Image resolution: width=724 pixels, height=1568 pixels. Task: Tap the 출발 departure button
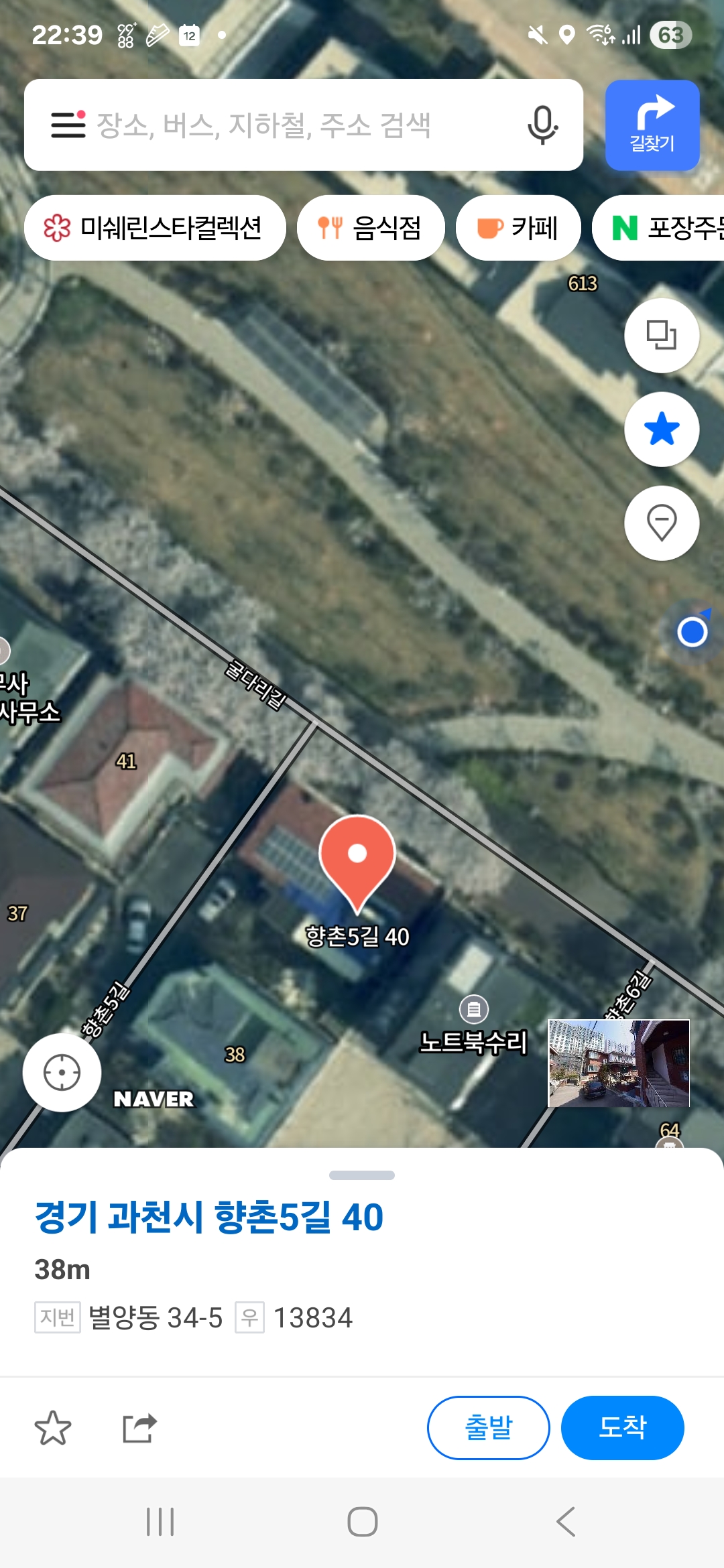click(x=489, y=1427)
